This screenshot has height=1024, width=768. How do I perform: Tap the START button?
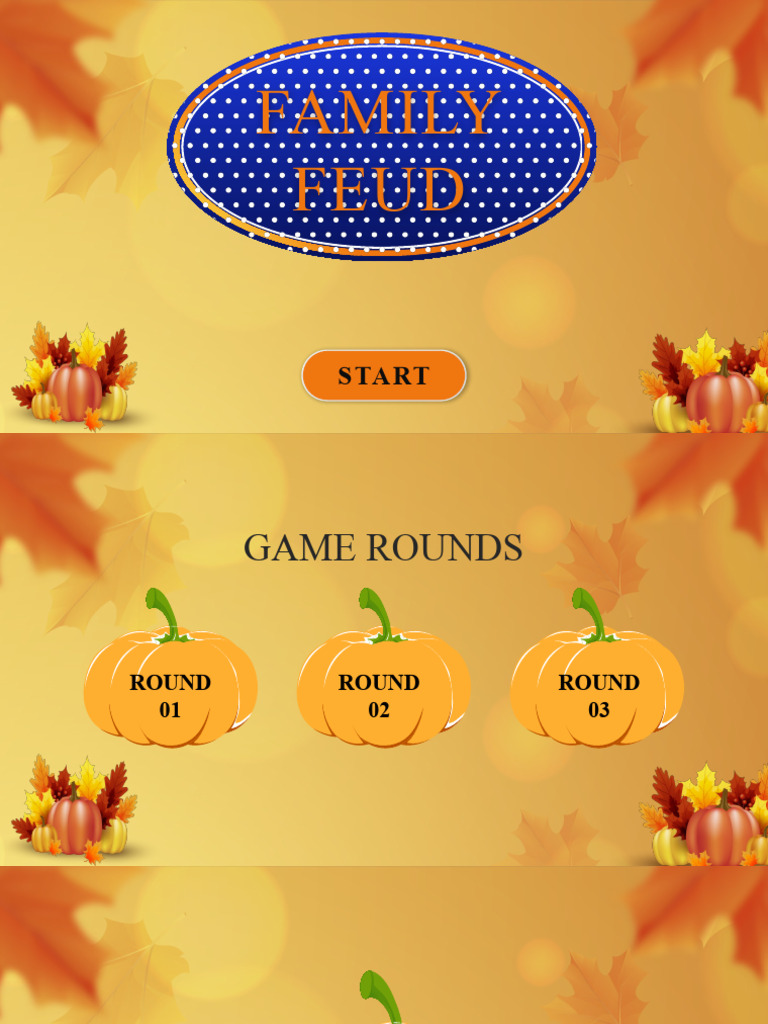click(x=383, y=376)
